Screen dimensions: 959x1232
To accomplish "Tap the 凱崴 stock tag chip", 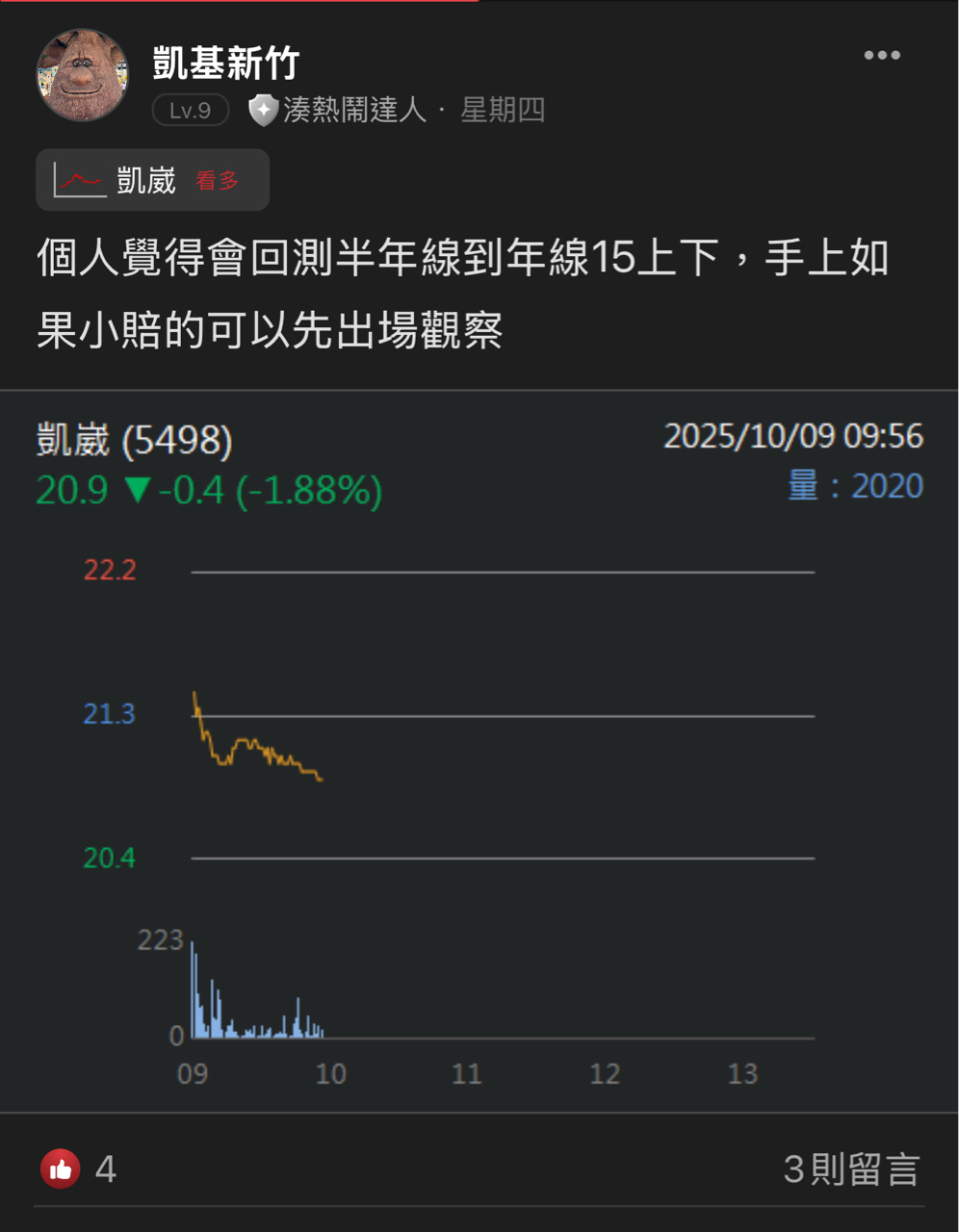I will click(x=152, y=180).
